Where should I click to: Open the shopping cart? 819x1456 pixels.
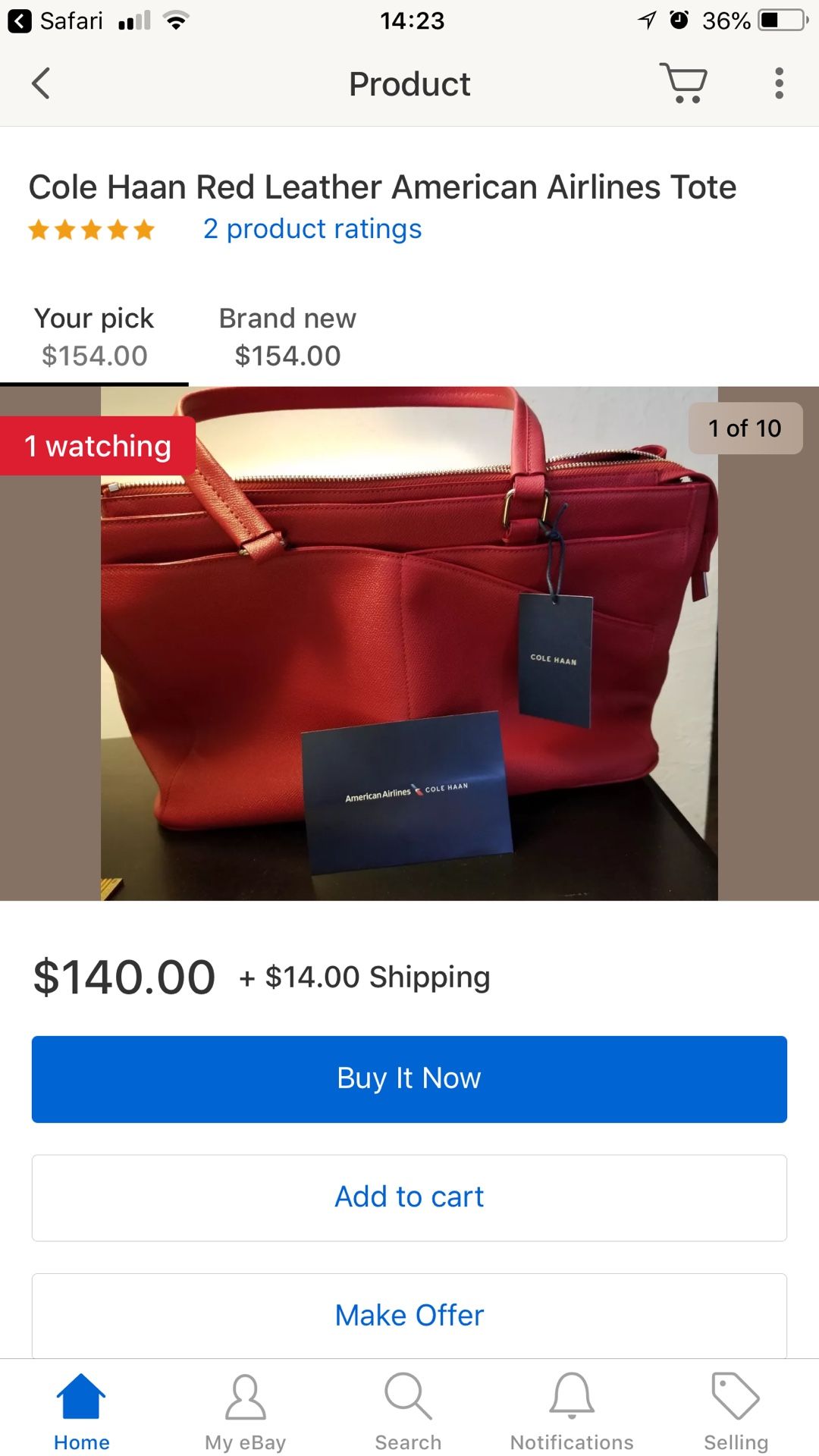click(x=684, y=83)
